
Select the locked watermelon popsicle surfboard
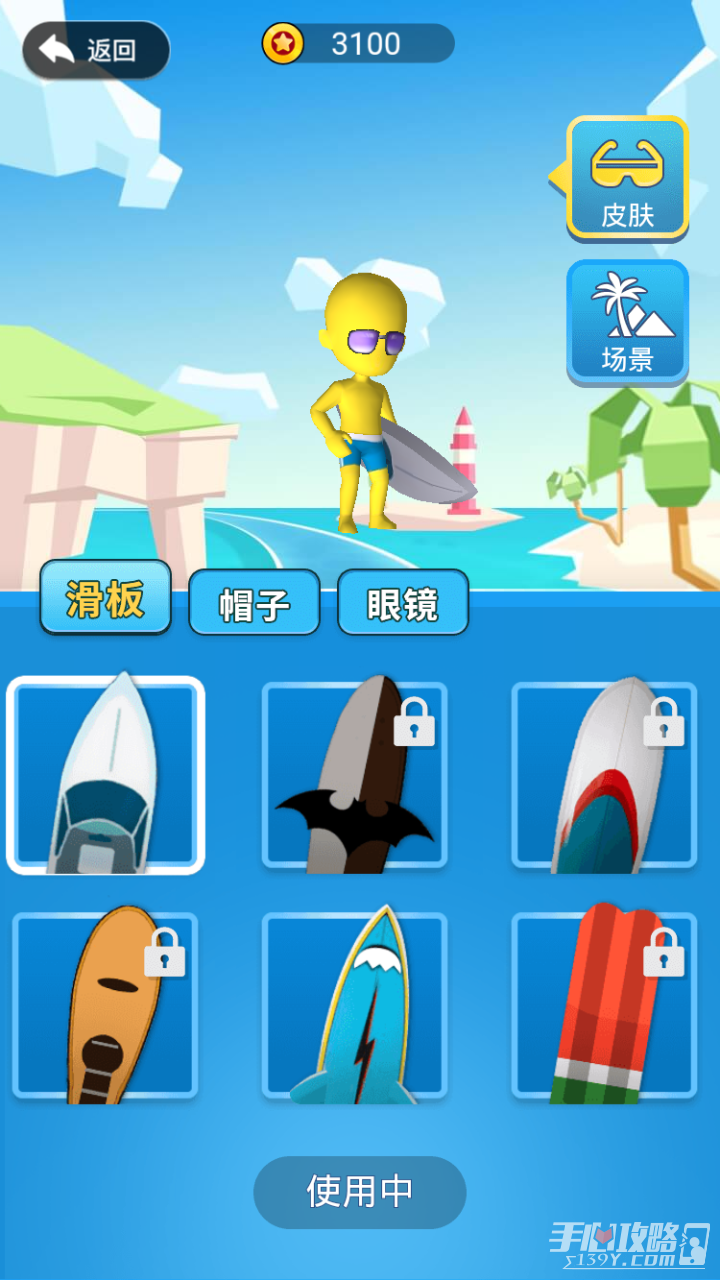pyautogui.click(x=604, y=1005)
